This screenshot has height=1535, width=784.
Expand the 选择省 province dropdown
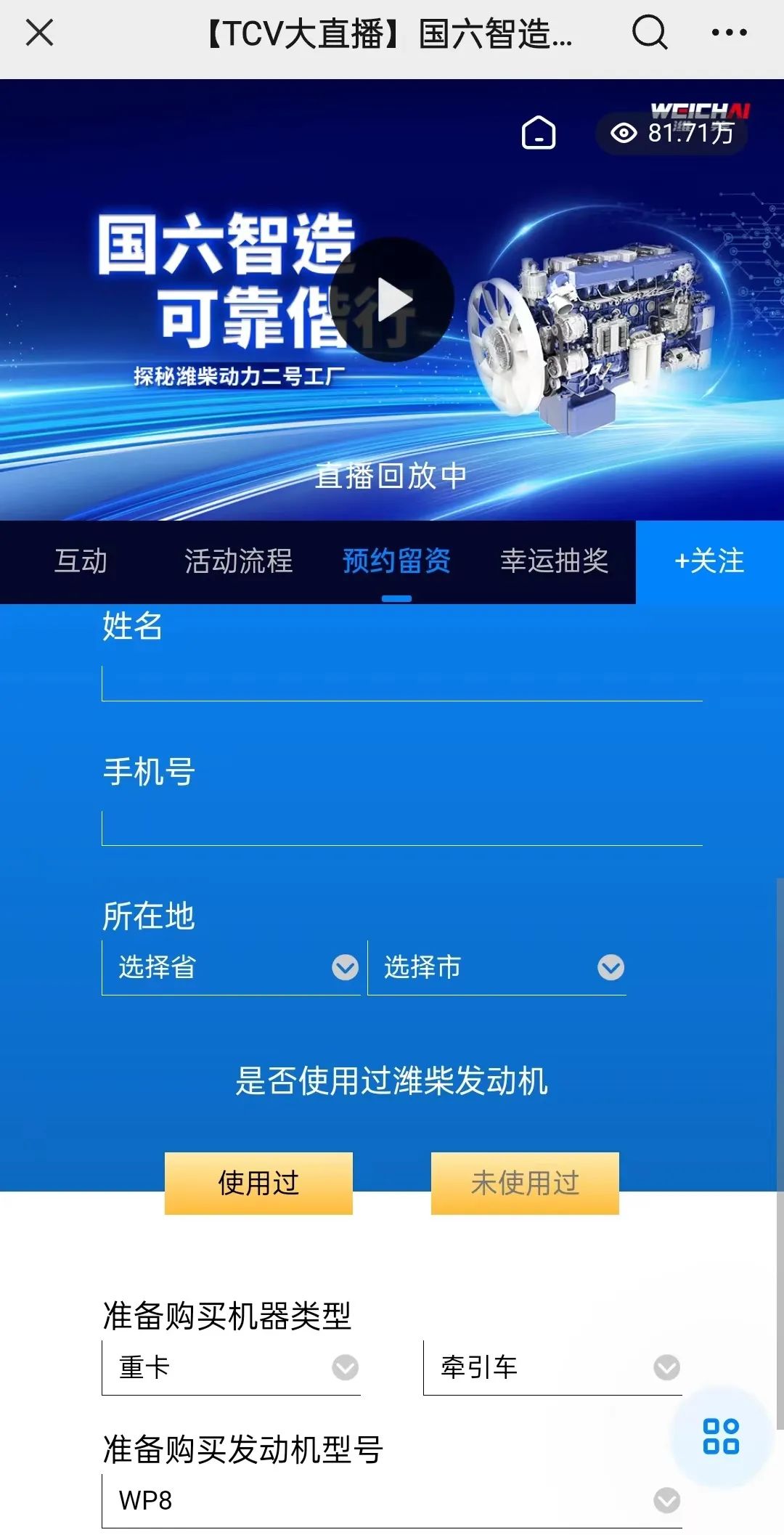(231, 967)
